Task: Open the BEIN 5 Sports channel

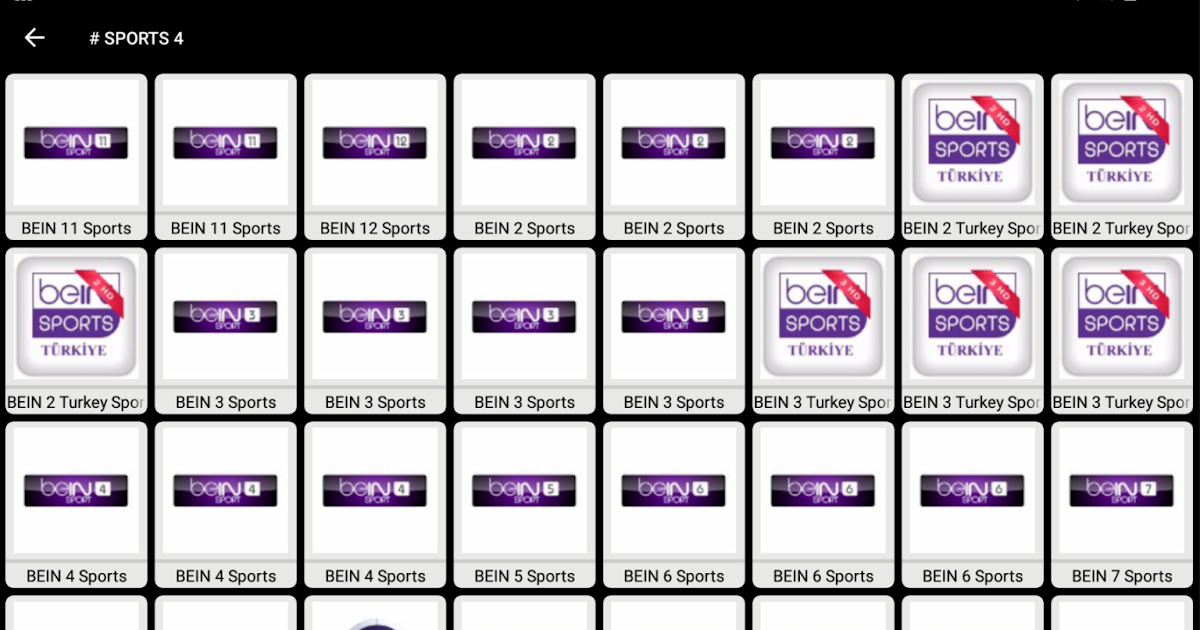Action: coord(524,505)
